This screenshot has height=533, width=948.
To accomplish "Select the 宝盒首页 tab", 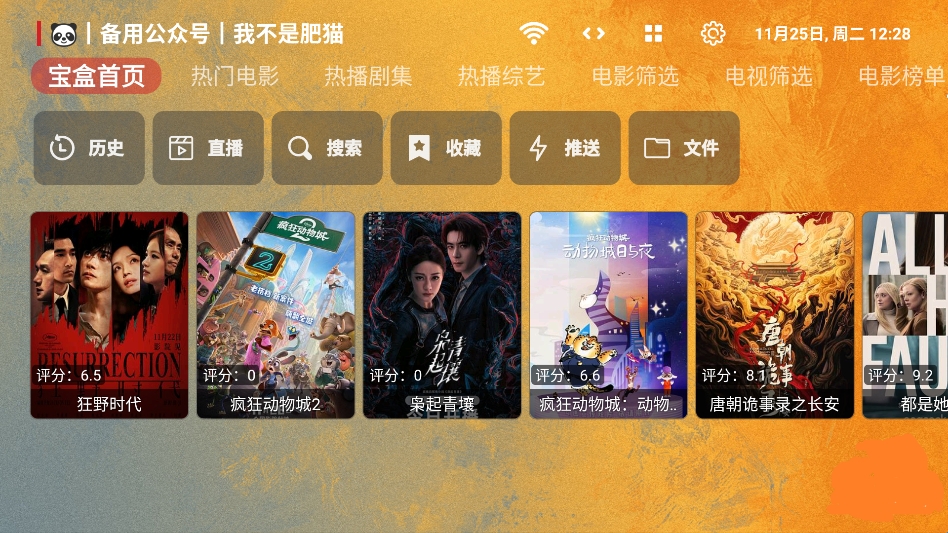I will pos(96,76).
